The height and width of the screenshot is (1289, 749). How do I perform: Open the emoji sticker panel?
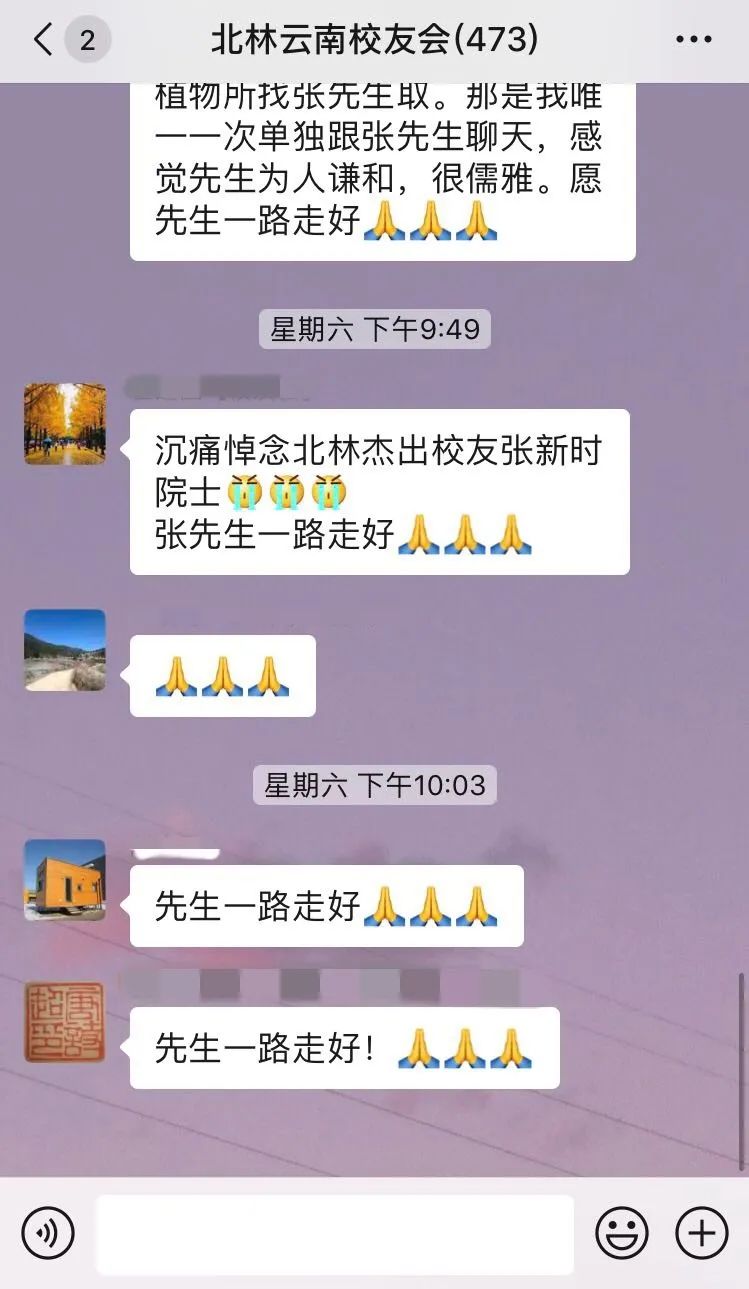click(622, 1233)
